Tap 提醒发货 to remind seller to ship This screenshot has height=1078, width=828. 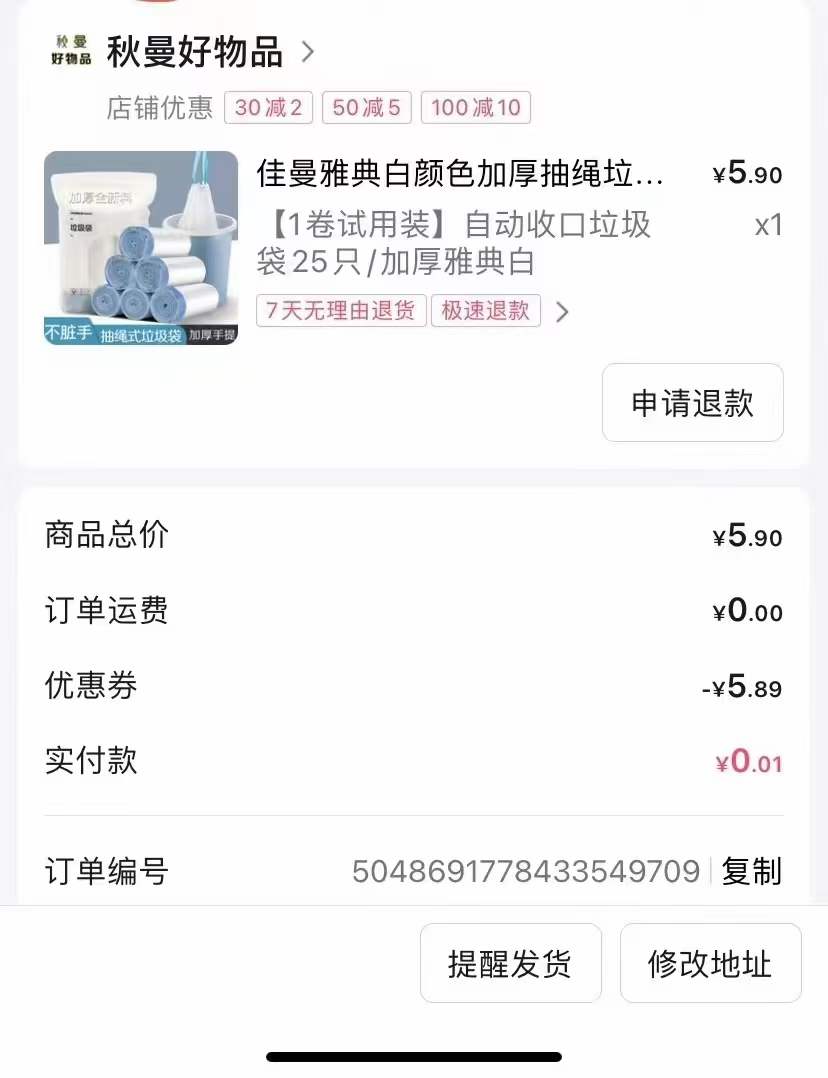[x=510, y=963]
